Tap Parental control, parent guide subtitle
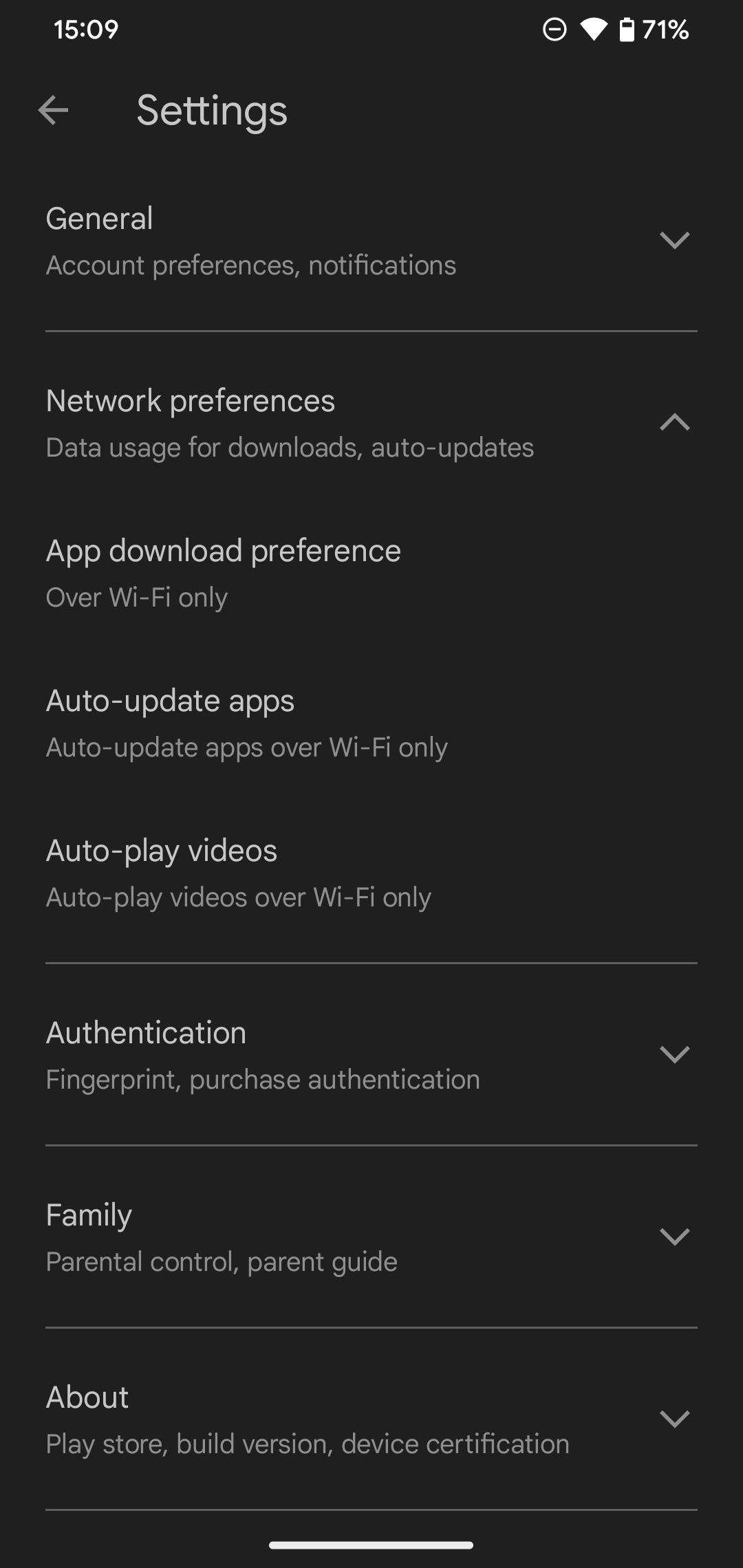 pyautogui.click(x=221, y=1261)
